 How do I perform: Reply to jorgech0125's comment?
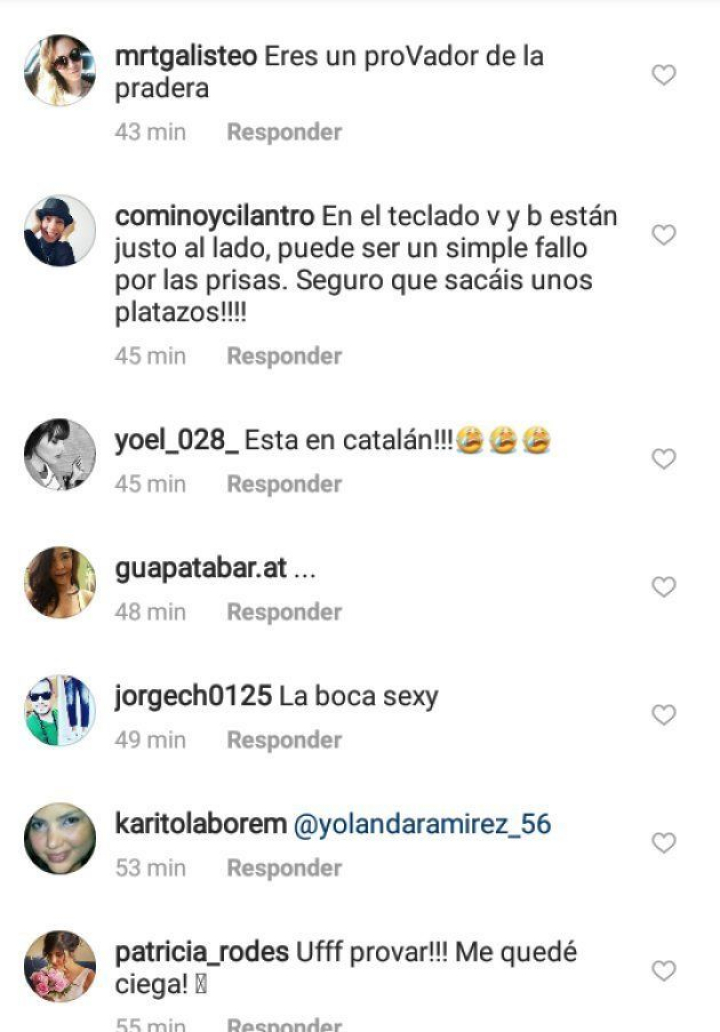(284, 740)
